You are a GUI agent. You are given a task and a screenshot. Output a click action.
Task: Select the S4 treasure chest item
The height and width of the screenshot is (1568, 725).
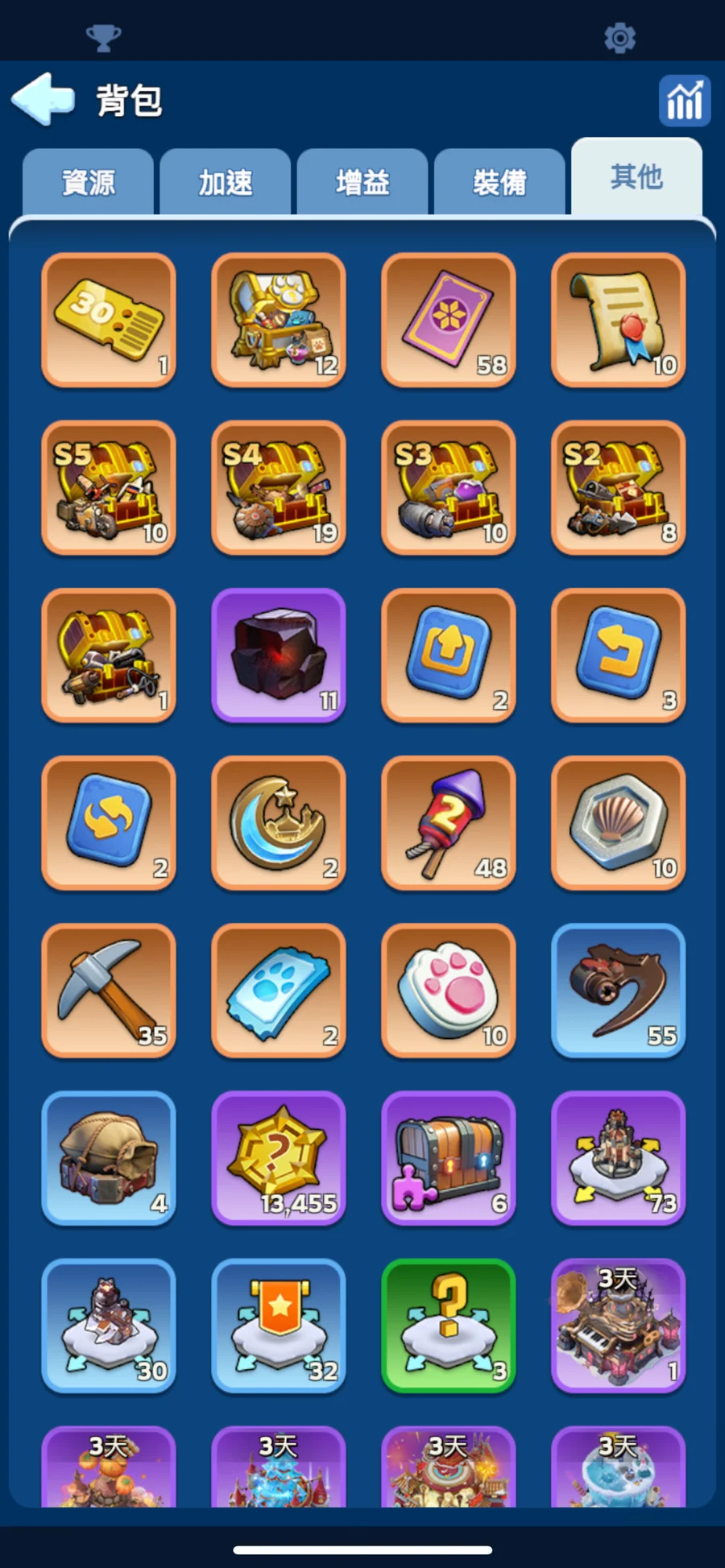pyautogui.click(x=279, y=487)
